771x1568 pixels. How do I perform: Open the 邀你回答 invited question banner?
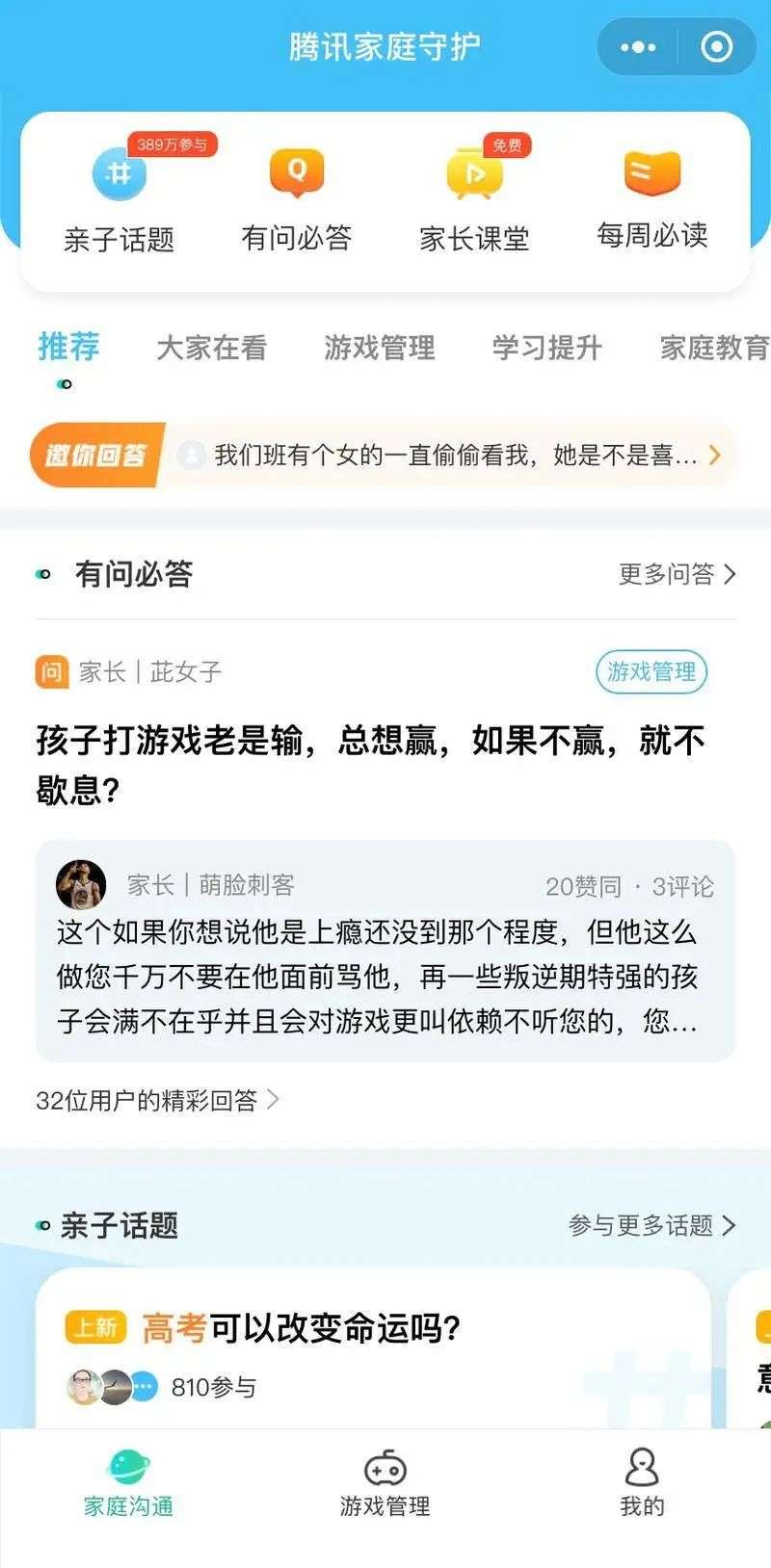385,455
